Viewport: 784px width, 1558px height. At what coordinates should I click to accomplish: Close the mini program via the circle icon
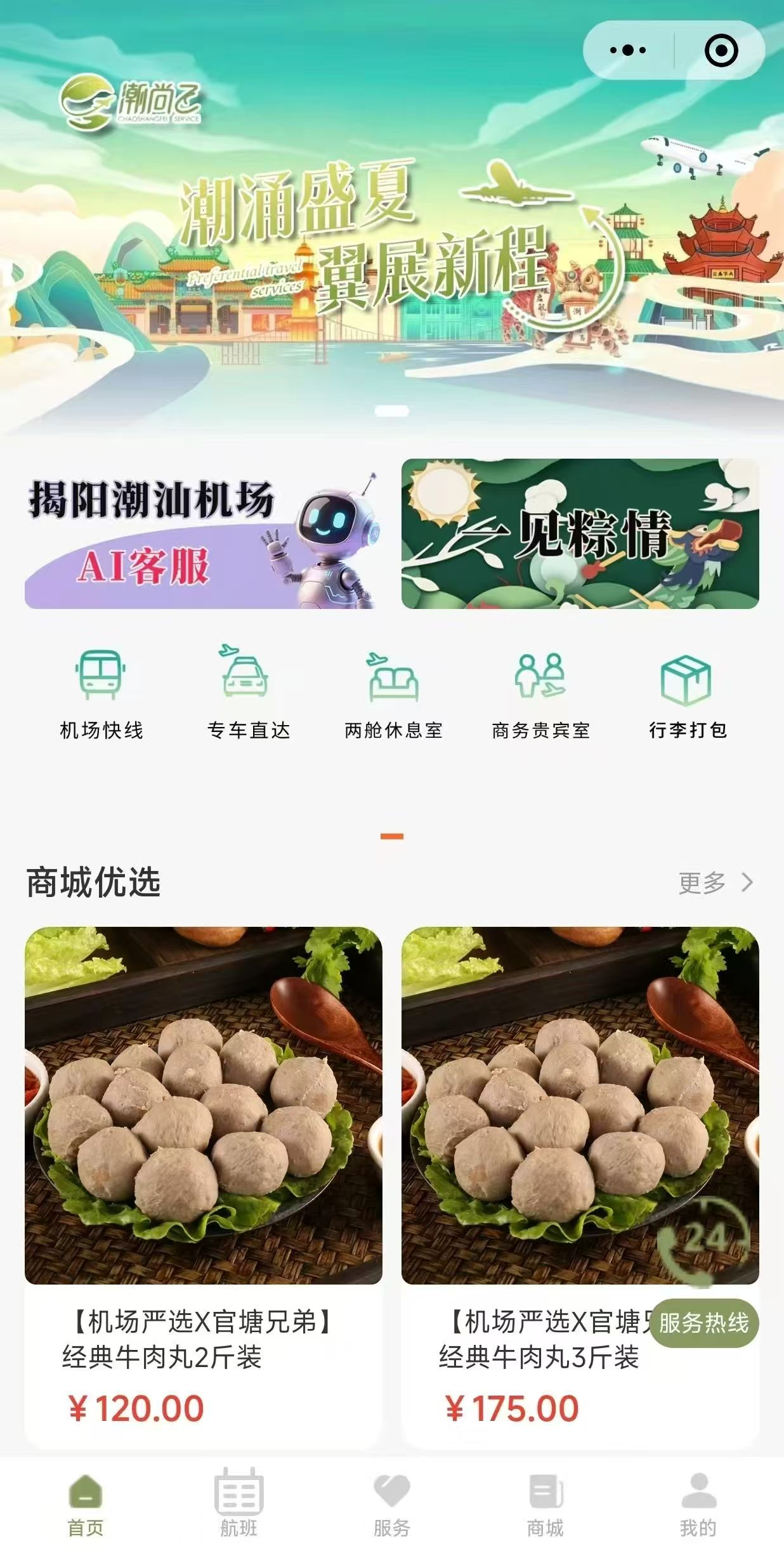pos(721,50)
